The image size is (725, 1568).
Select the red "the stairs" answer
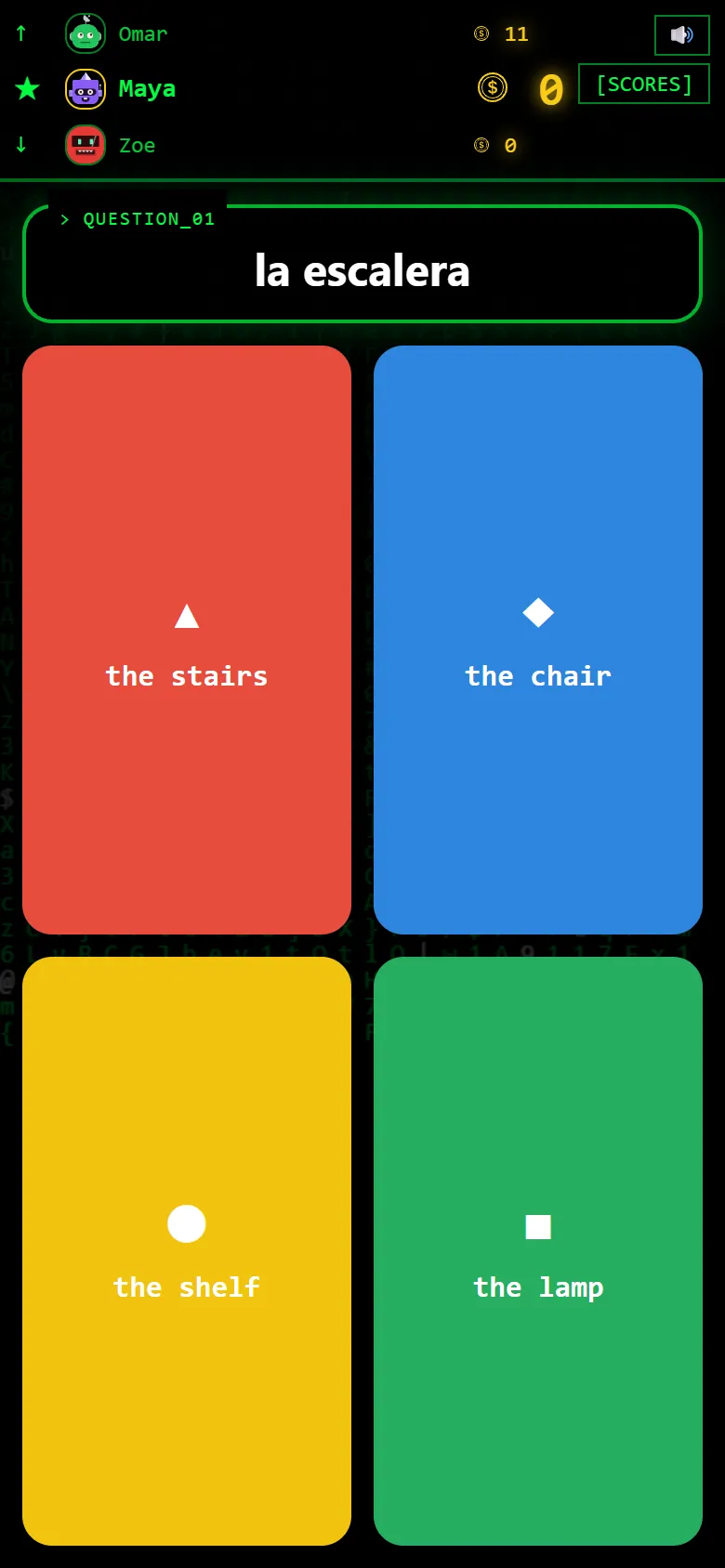coord(187,640)
